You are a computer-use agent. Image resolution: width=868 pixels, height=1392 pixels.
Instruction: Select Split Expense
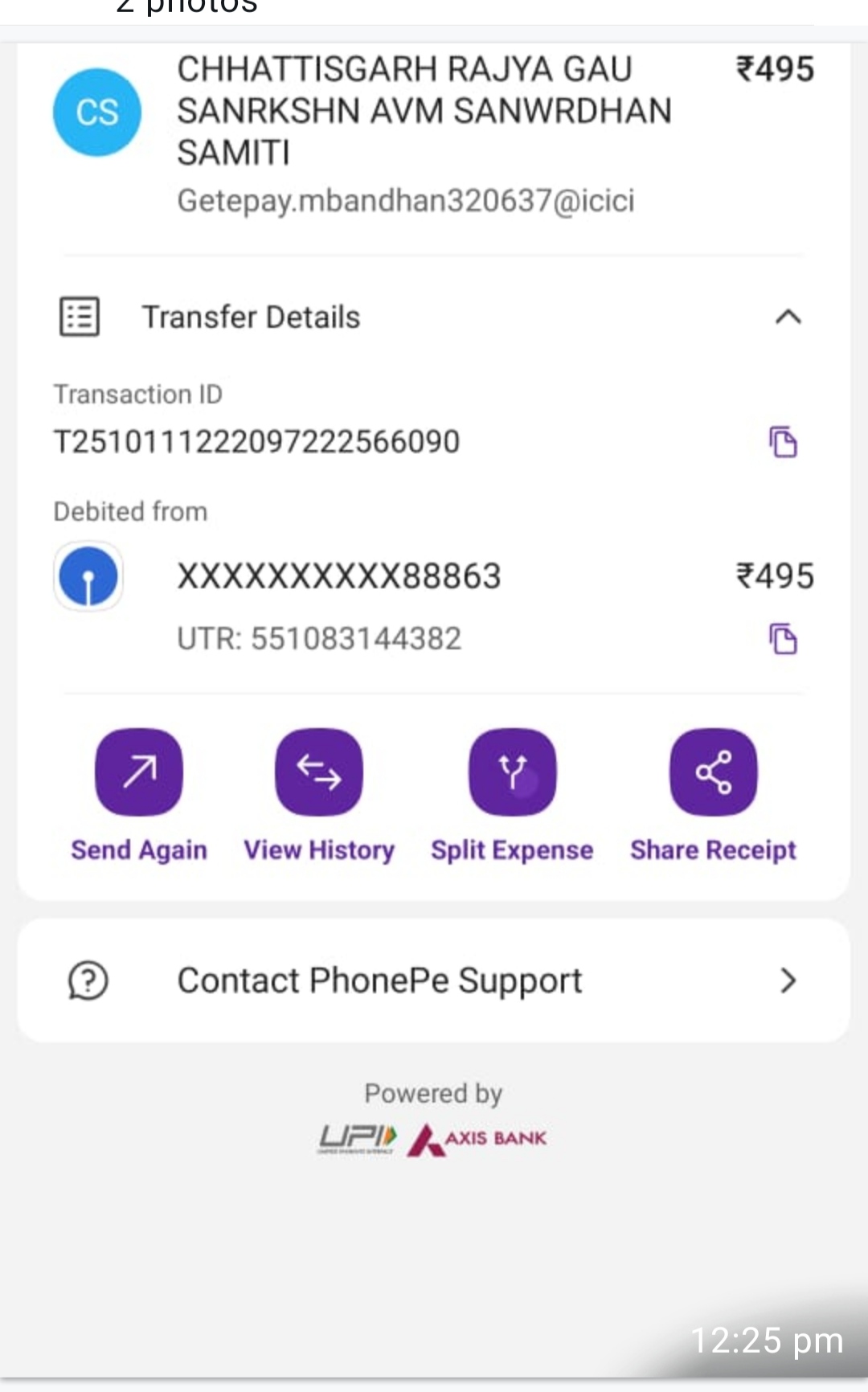512,772
